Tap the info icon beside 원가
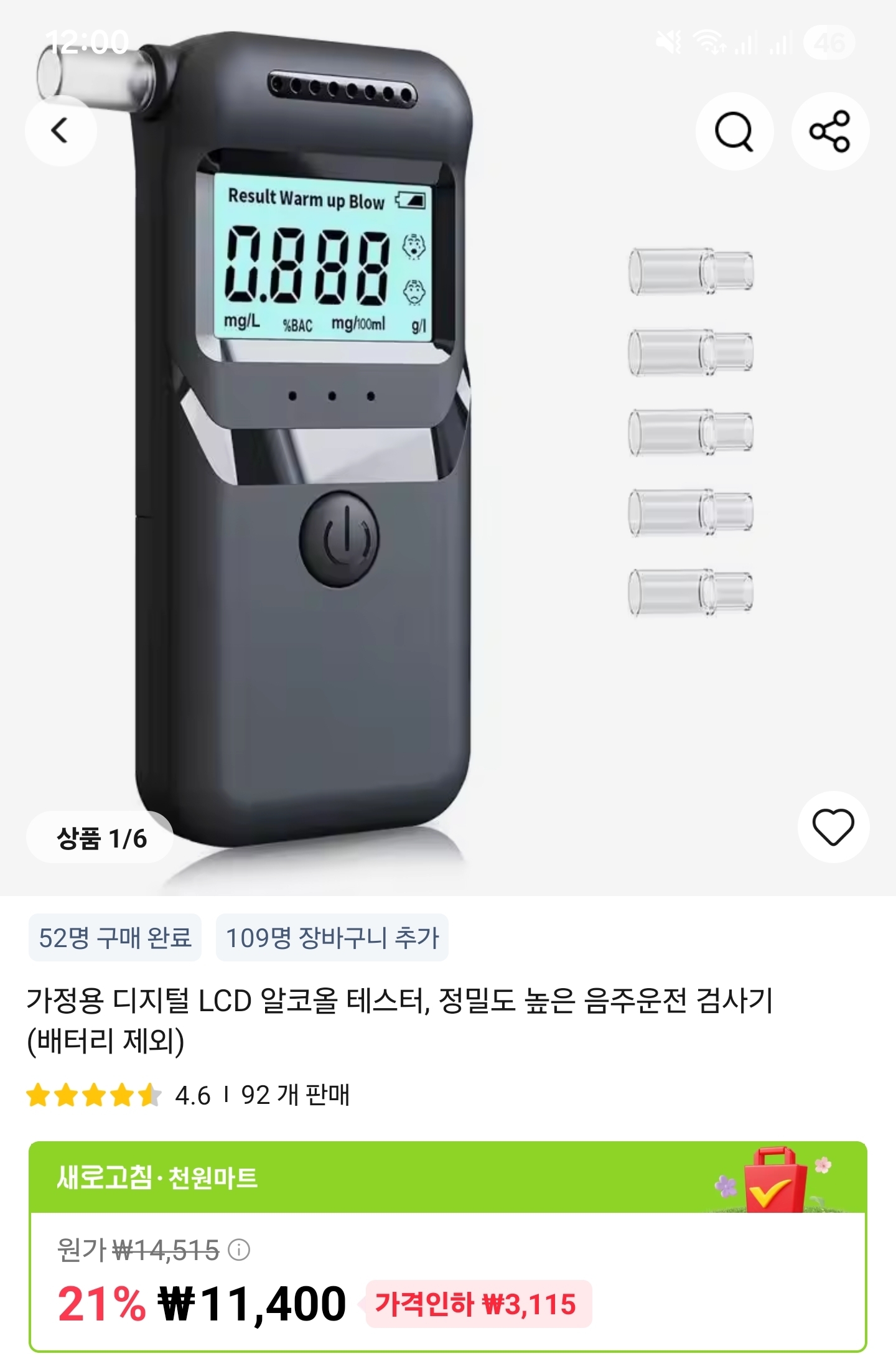The height and width of the screenshot is (1369, 896). point(239,1250)
